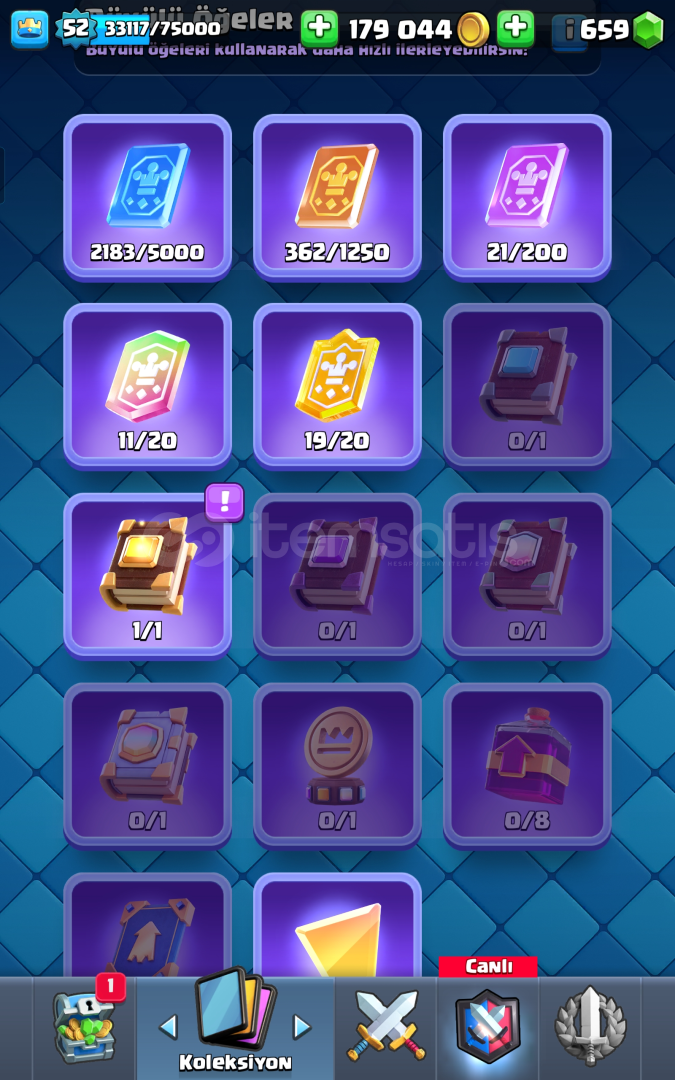Open the Canlı events shield tab
Image resolution: width=675 pixels, height=1080 pixels.
(x=488, y=1026)
